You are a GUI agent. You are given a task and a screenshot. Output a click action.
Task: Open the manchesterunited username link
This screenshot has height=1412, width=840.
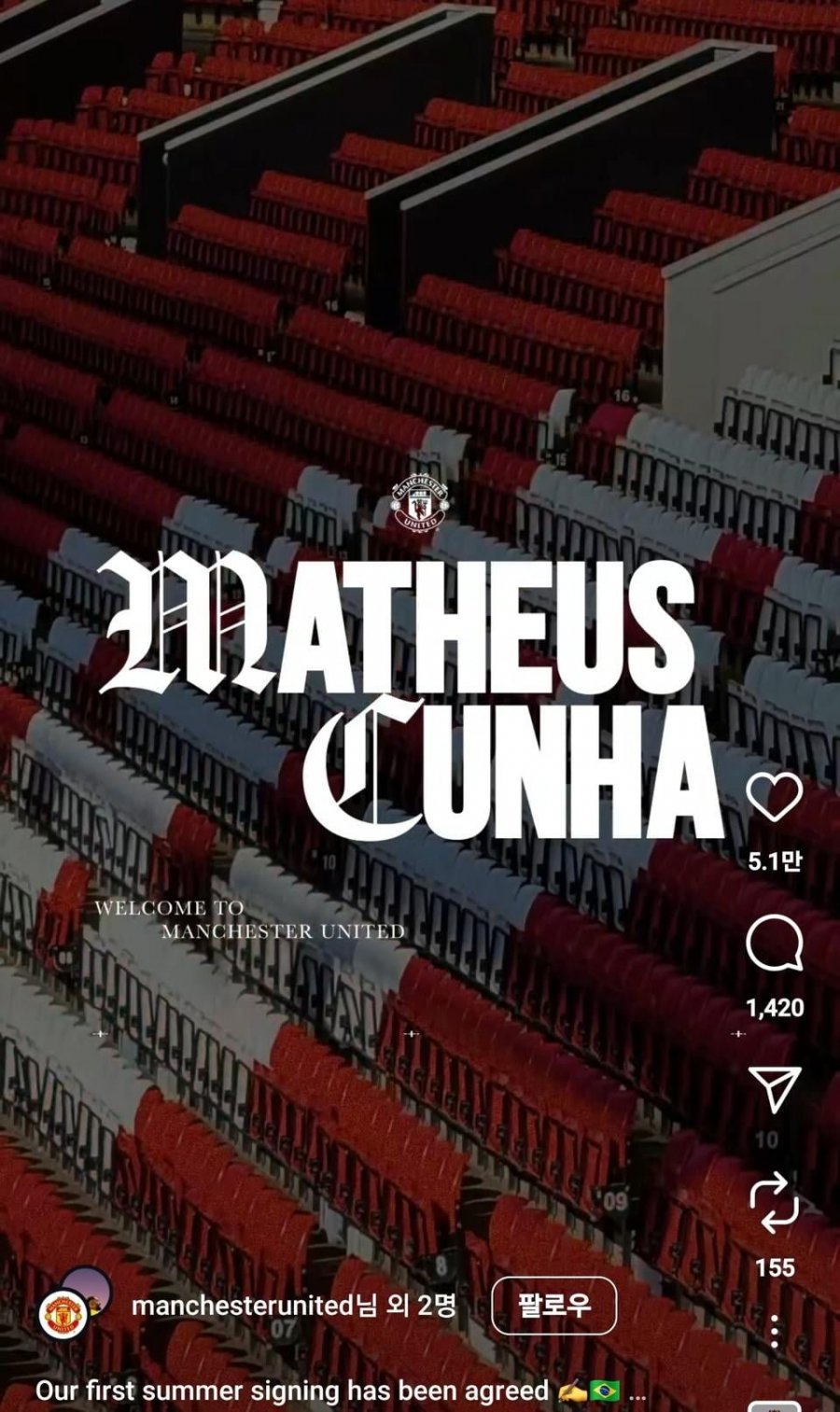pos(242,1305)
